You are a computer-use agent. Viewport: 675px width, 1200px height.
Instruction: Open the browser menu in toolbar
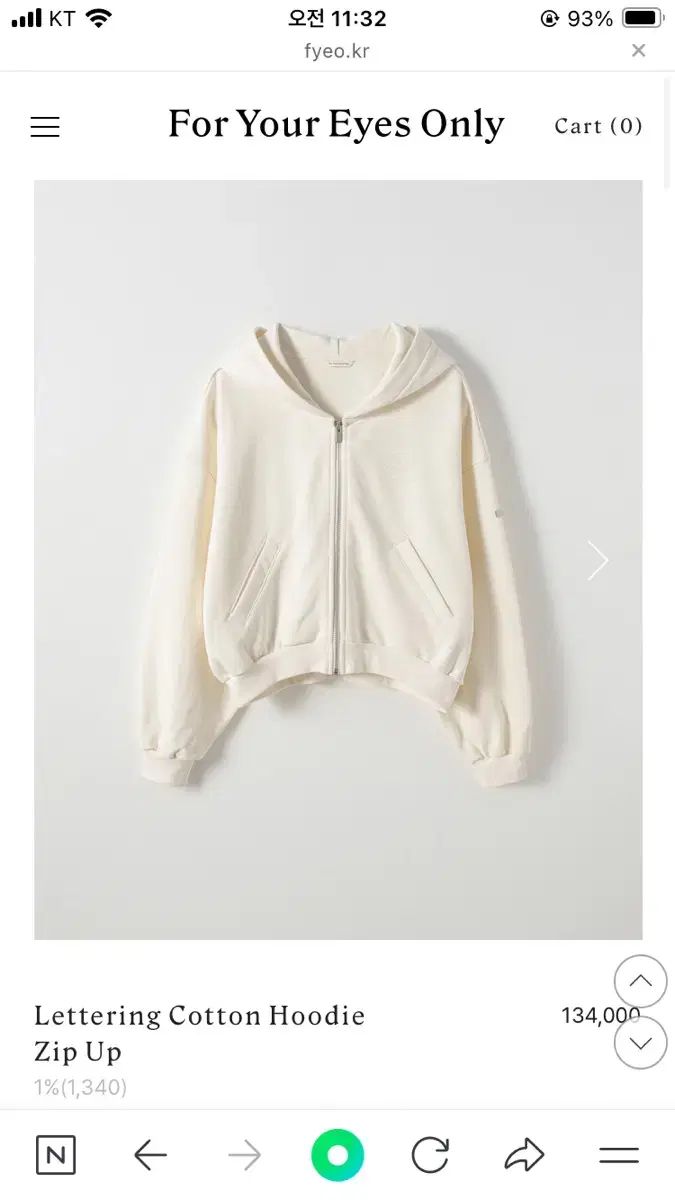point(619,1156)
